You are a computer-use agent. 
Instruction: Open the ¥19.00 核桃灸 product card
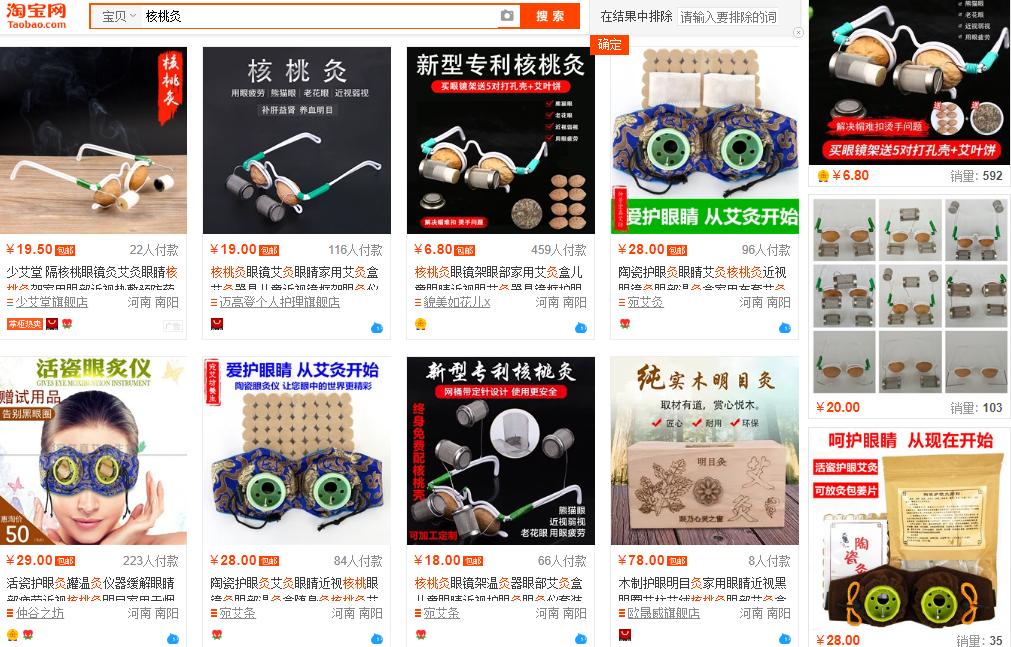coord(296,140)
